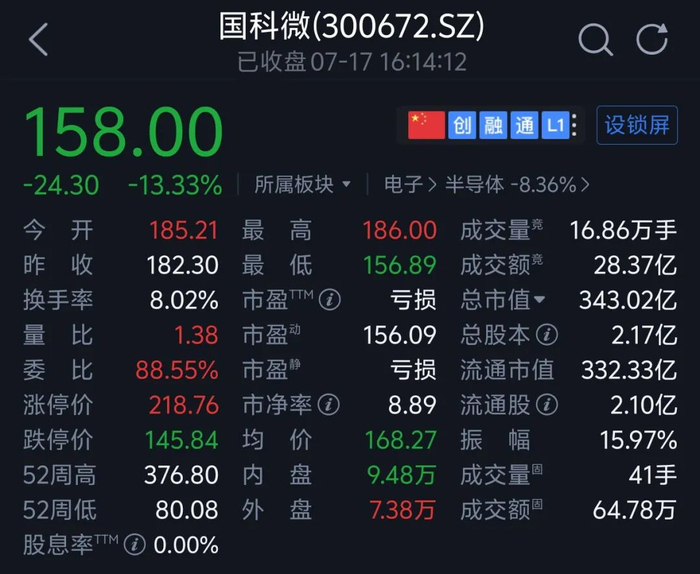Viewport: 700px width, 574px height.
Task: Show the 市净率 info tooltip
Action: tap(329, 405)
